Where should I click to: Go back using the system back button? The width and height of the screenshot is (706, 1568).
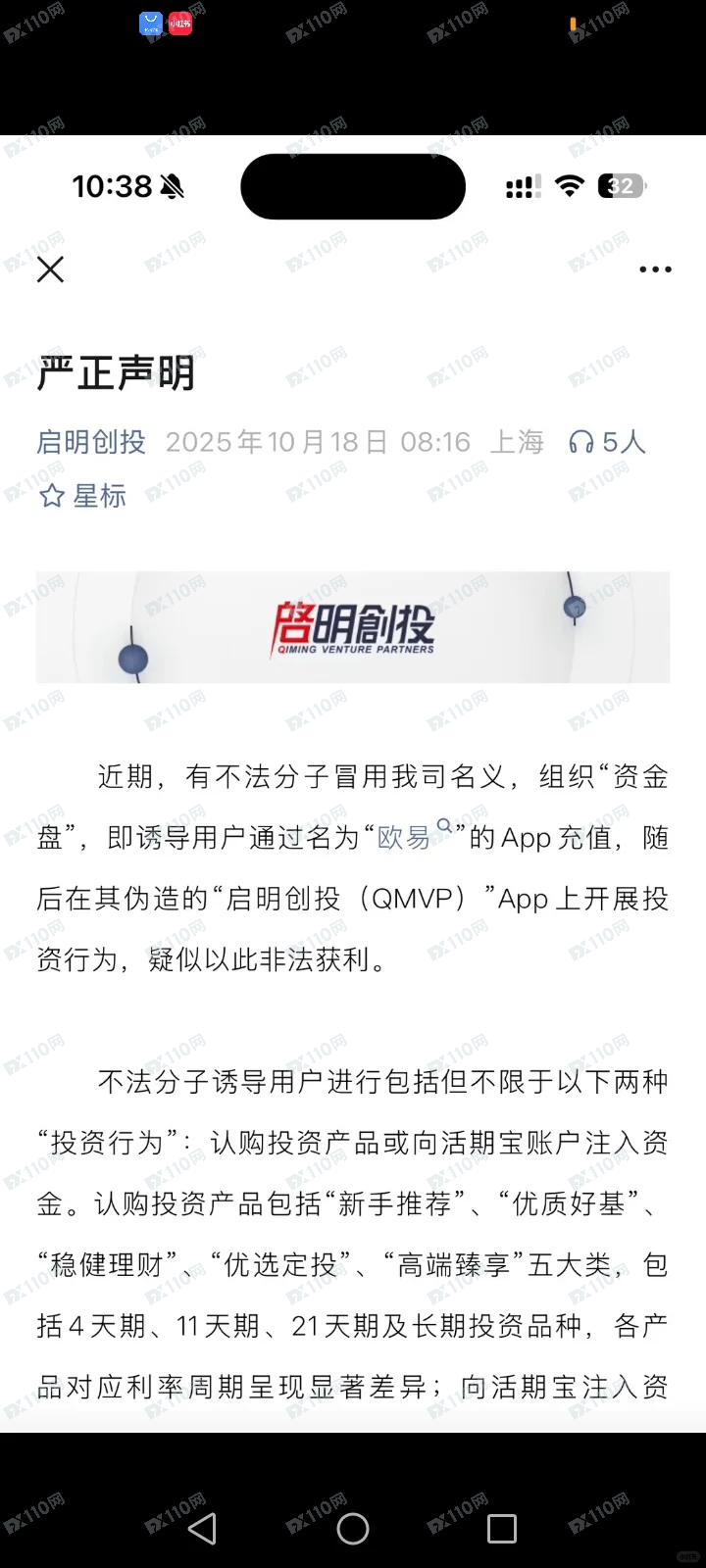click(202, 1528)
